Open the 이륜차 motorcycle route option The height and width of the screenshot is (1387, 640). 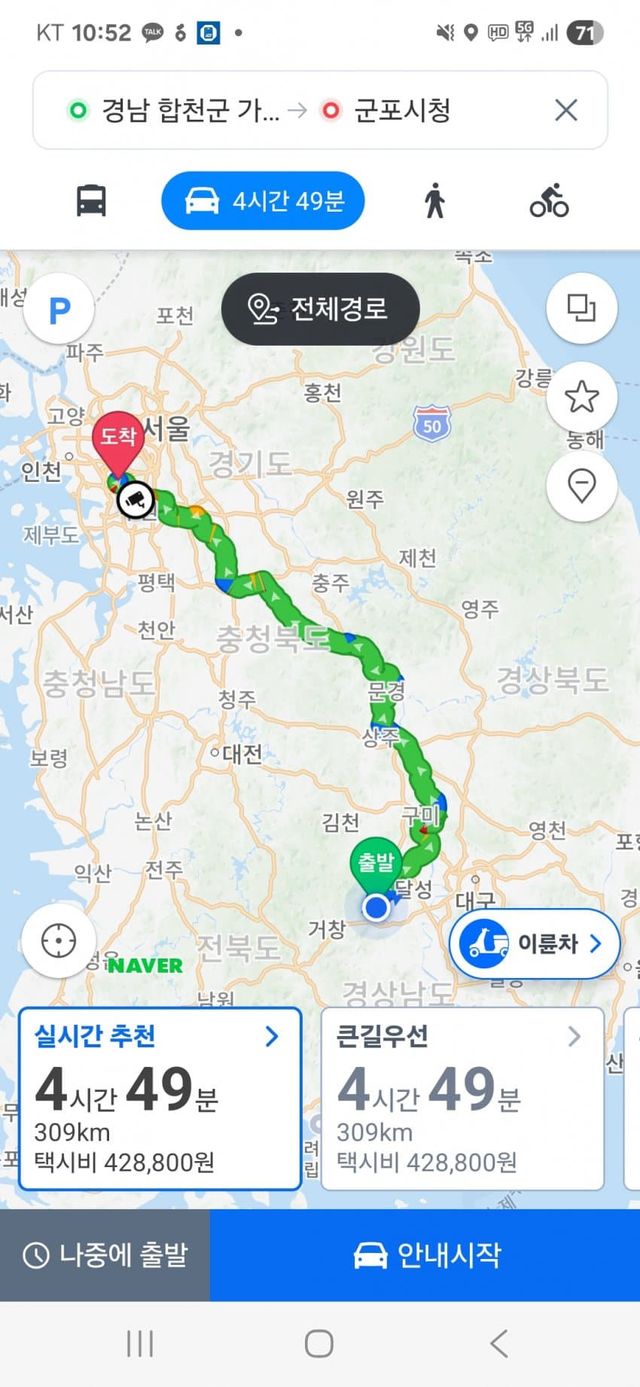(534, 943)
